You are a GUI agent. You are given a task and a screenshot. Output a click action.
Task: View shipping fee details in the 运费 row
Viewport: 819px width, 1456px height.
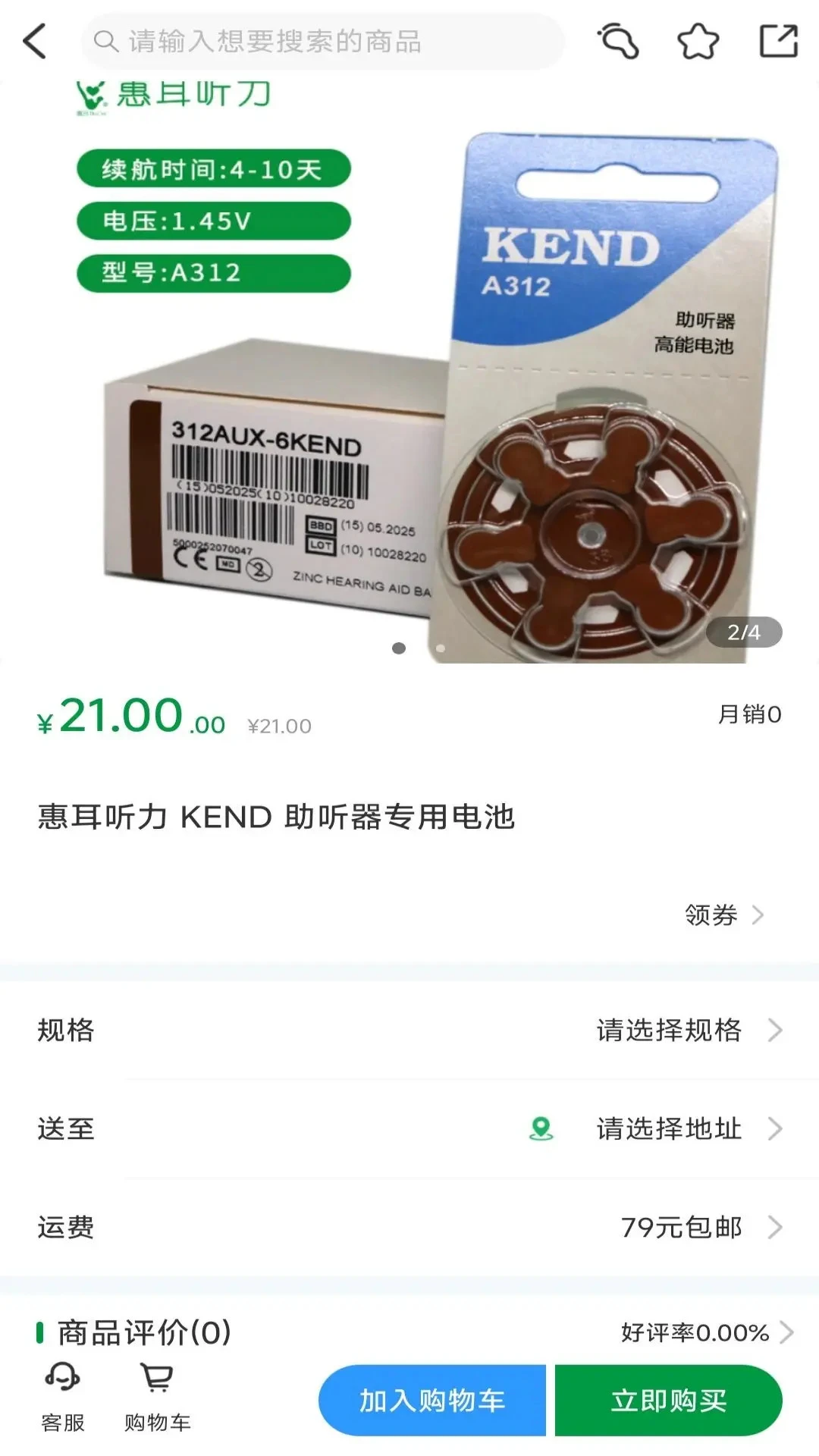[698, 1227]
